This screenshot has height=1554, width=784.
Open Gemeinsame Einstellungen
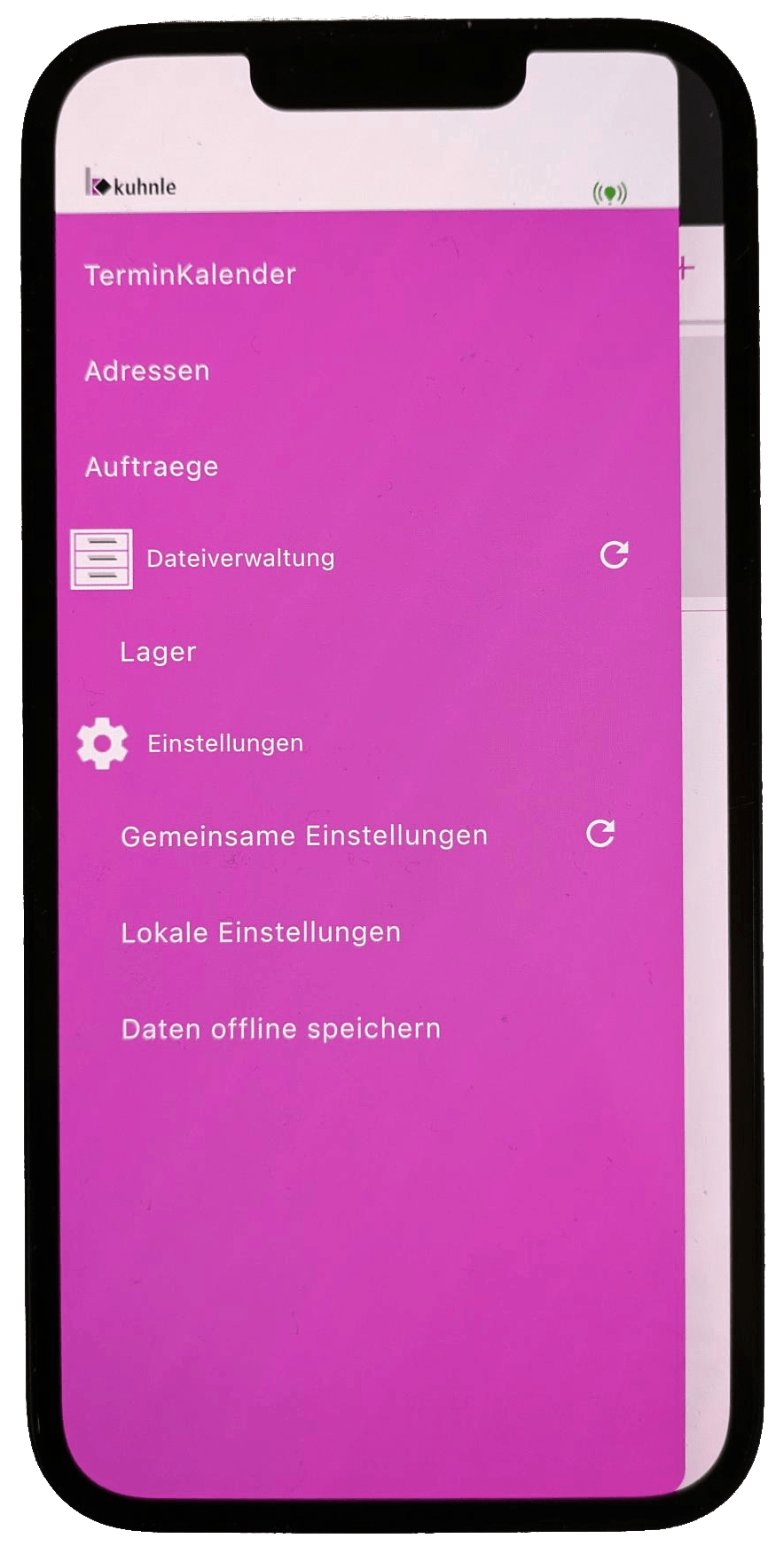(x=303, y=836)
